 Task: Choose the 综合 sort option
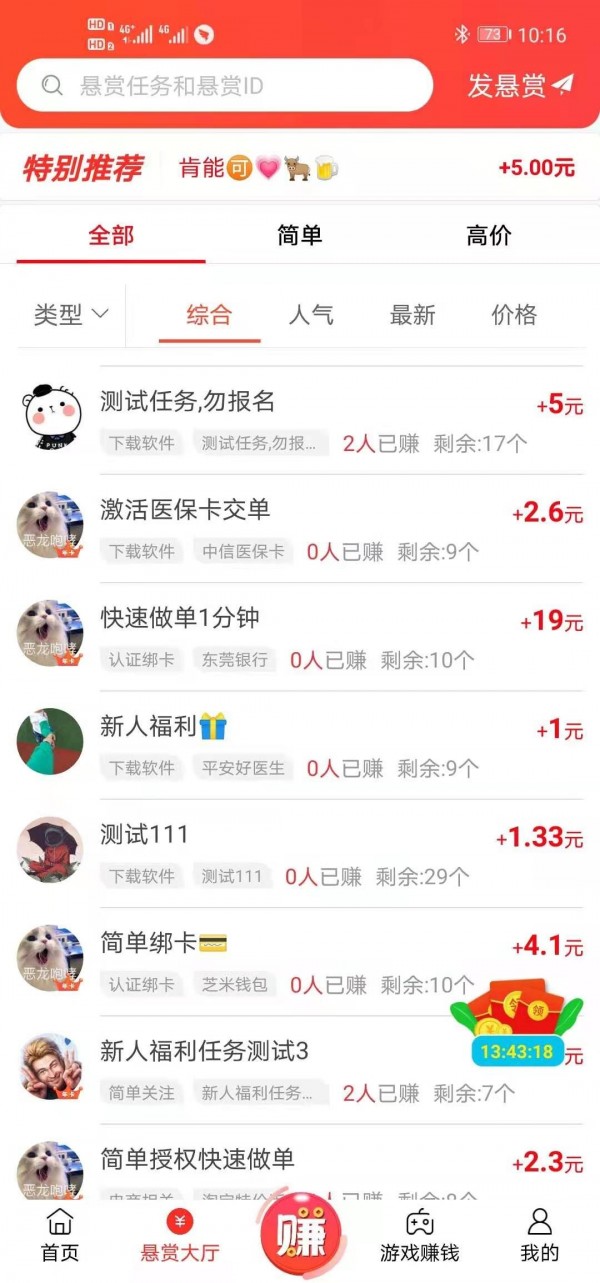pos(209,315)
